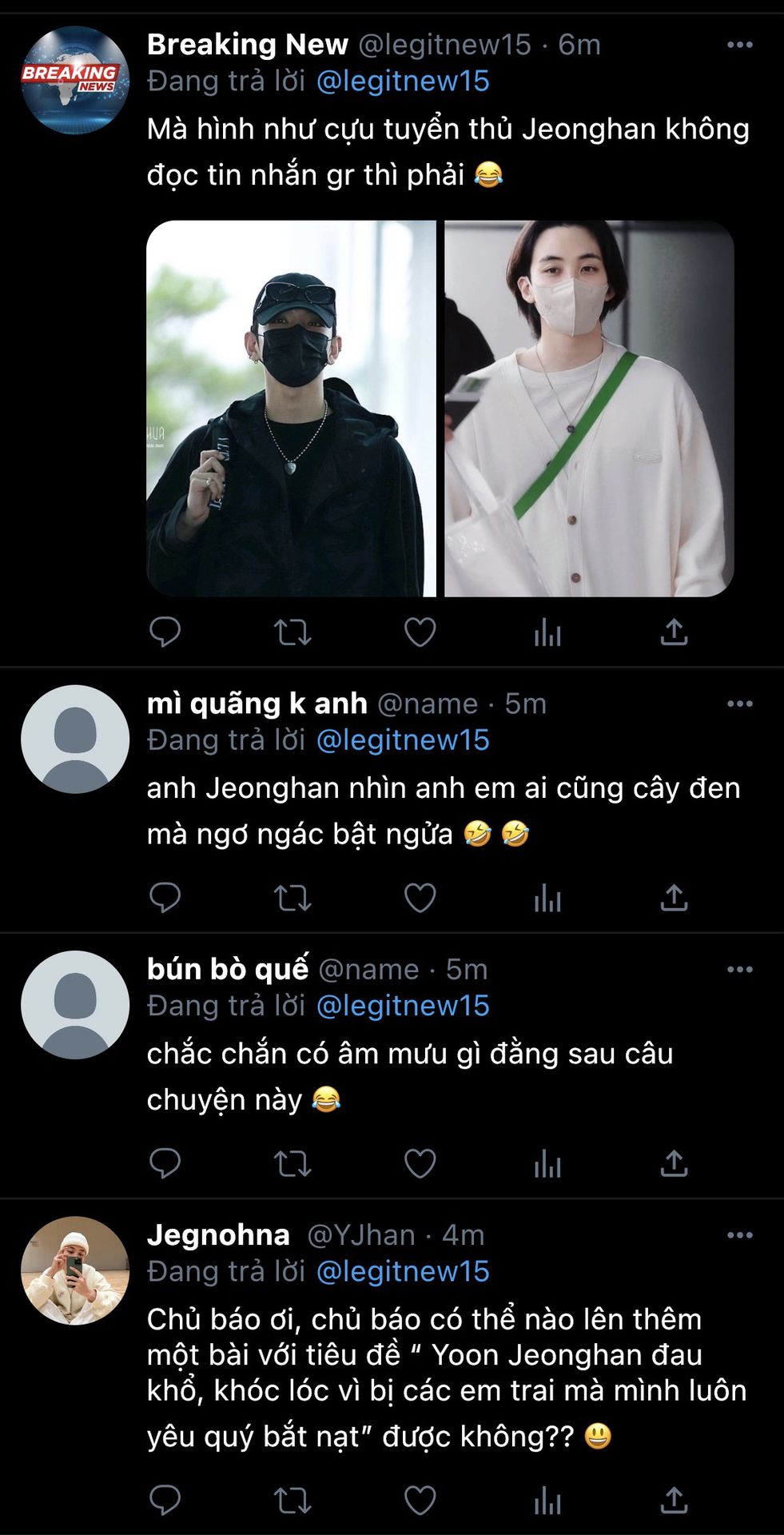Retweet Breaking New's tweet
The height and width of the screenshot is (1535, 784).
(x=293, y=632)
